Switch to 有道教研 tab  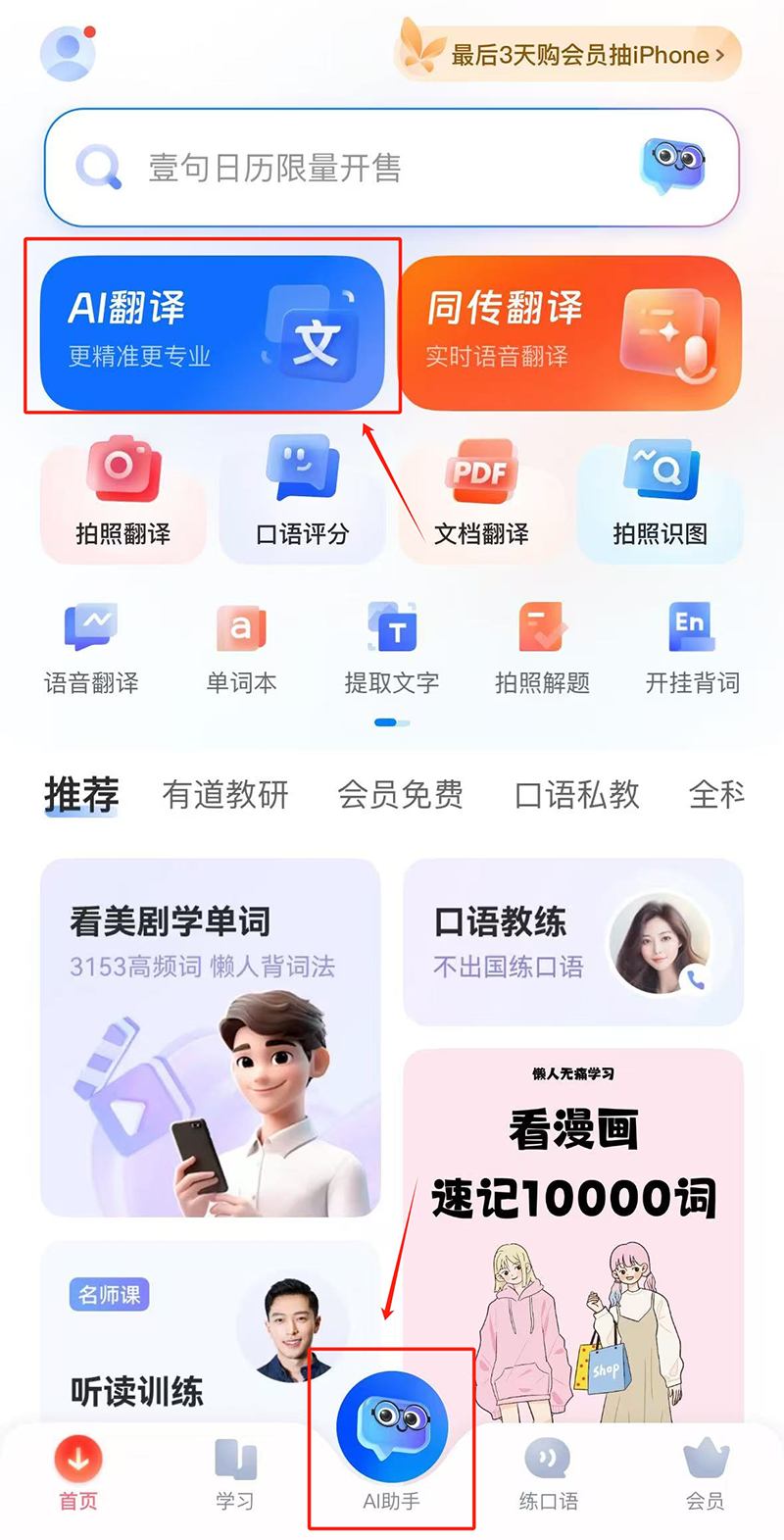pyautogui.click(x=225, y=794)
